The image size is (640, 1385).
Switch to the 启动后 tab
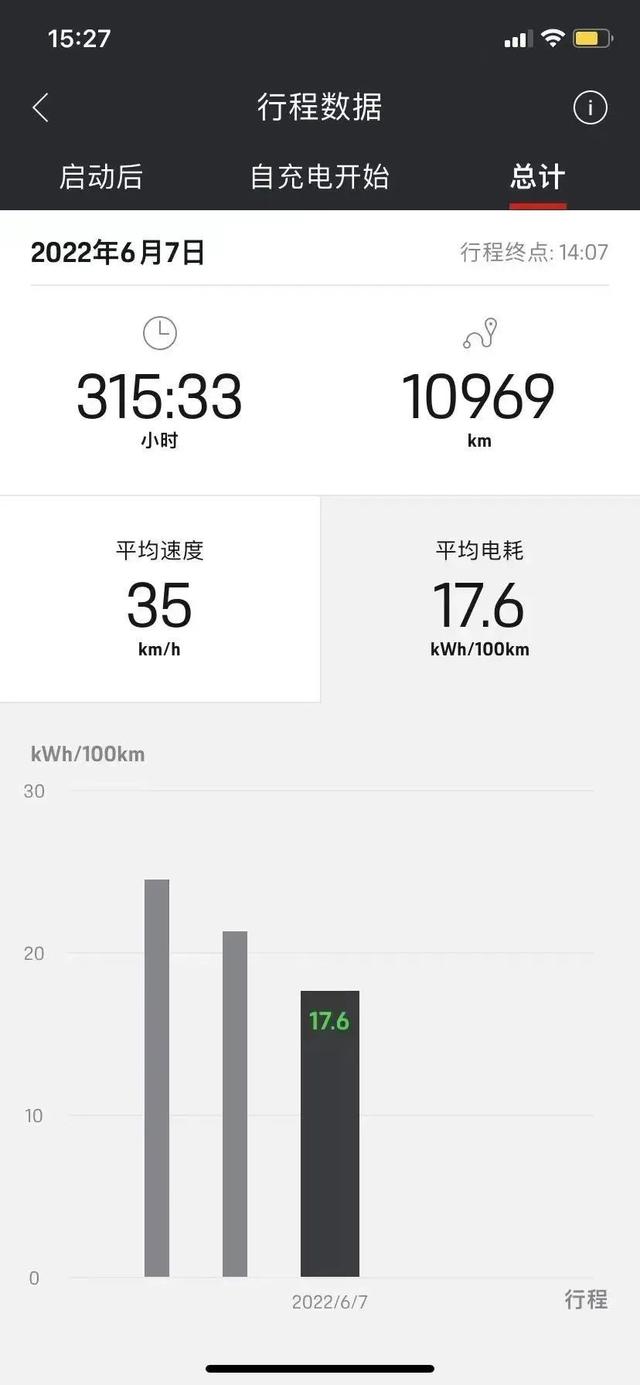(101, 177)
